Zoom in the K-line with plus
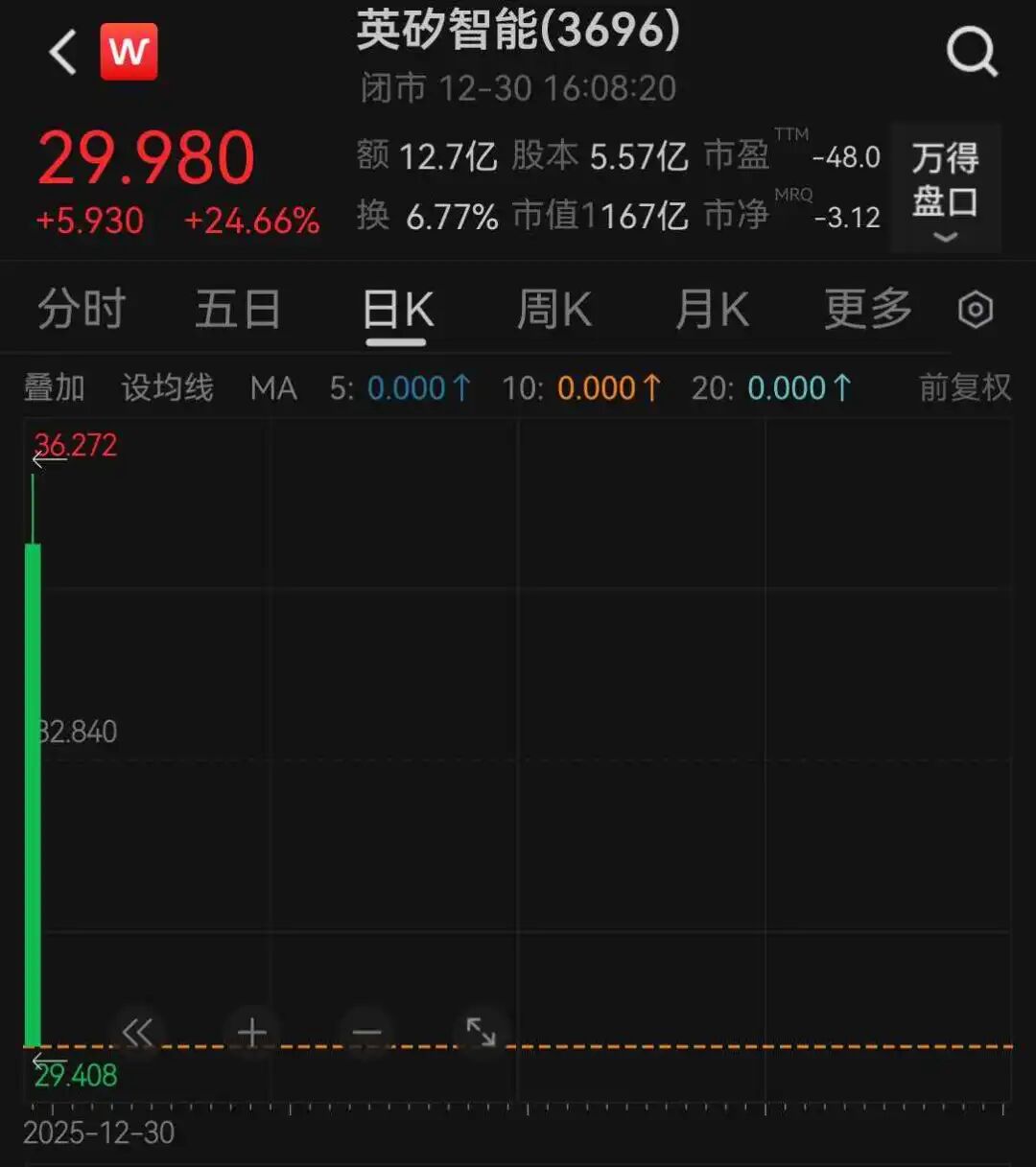The height and width of the screenshot is (1167, 1036). [x=252, y=1033]
